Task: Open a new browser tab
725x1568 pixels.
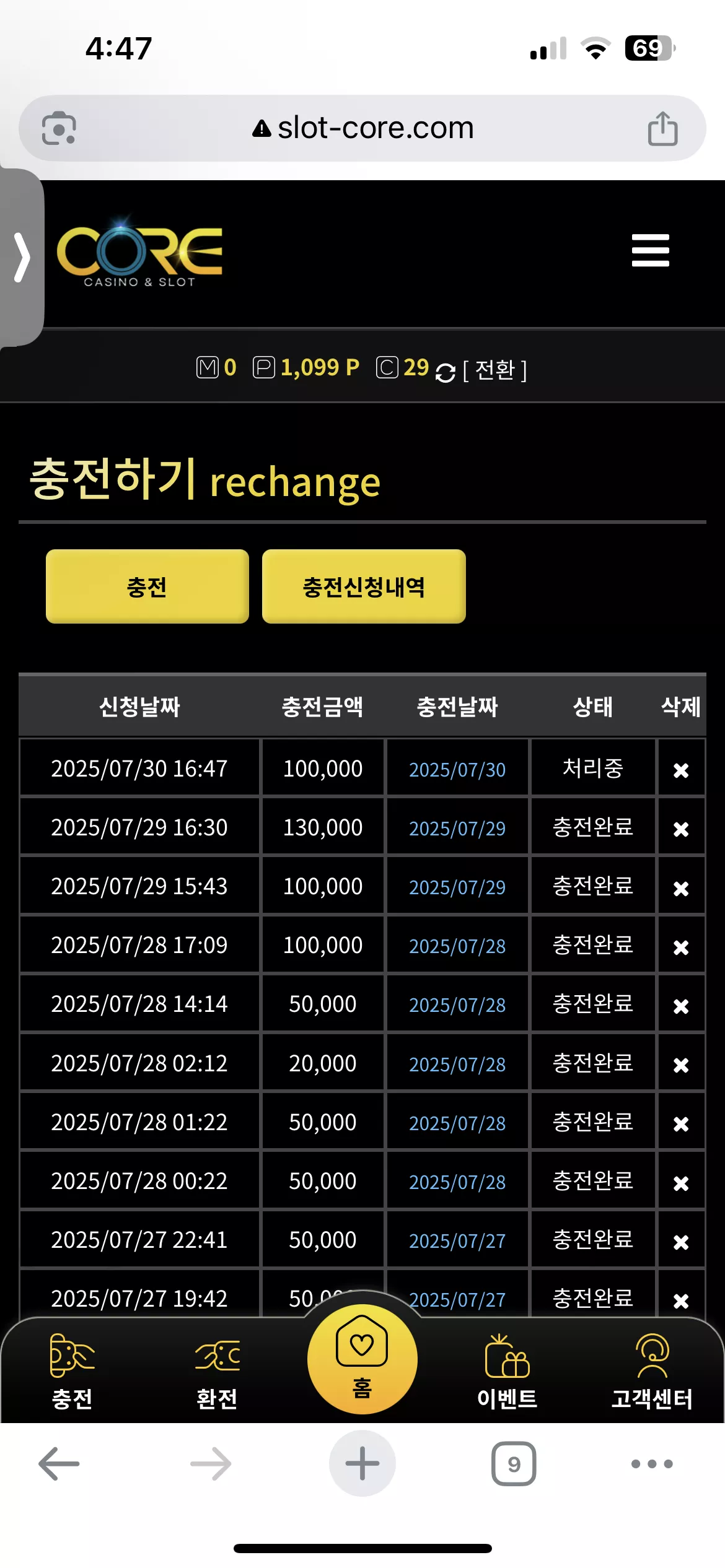Action: pos(362,1463)
